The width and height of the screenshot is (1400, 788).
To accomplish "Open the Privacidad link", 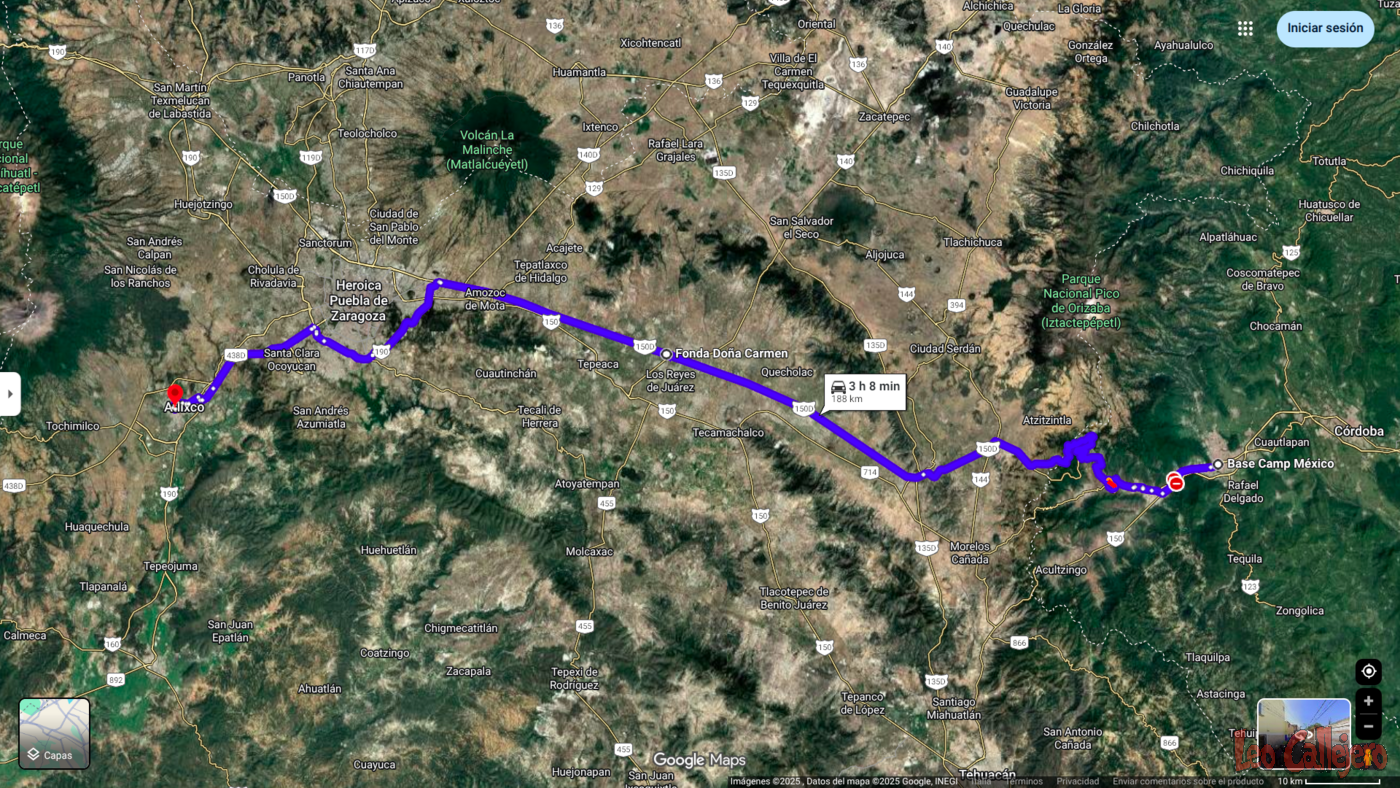I will coord(1078,781).
